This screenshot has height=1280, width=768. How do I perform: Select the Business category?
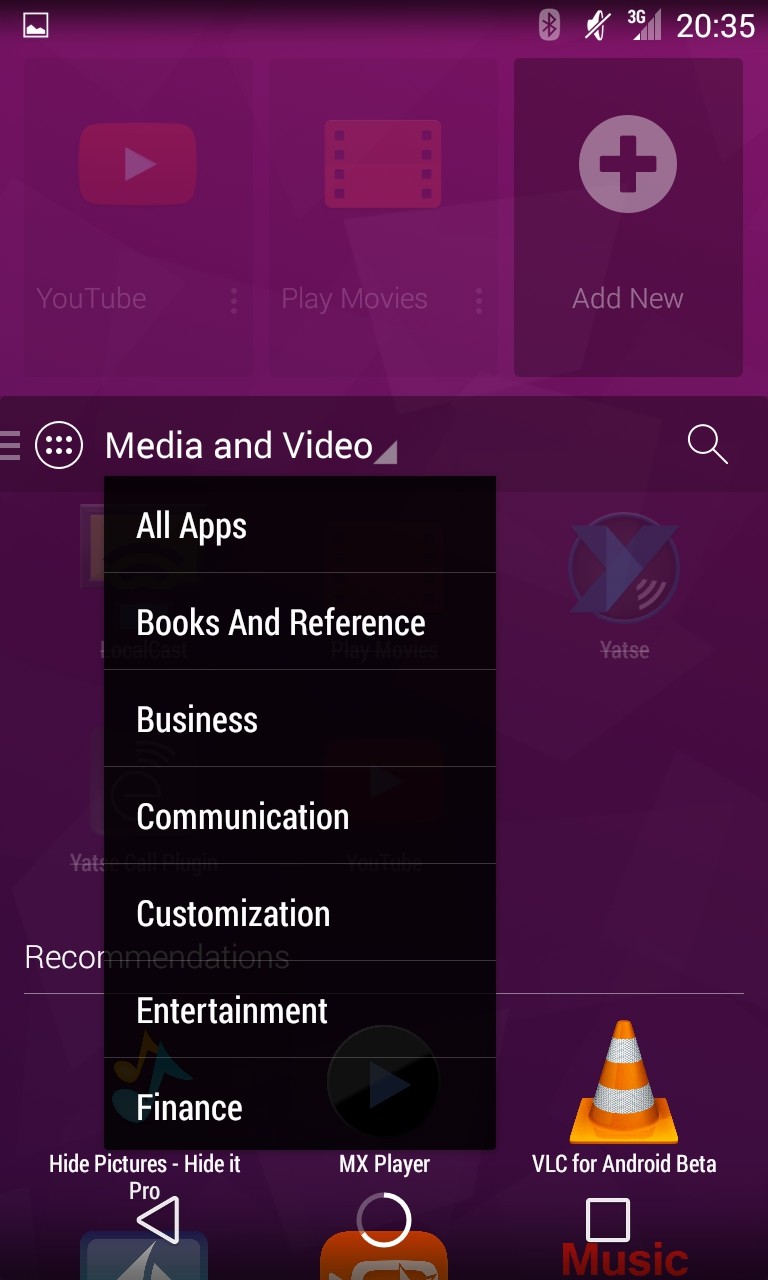[300, 719]
